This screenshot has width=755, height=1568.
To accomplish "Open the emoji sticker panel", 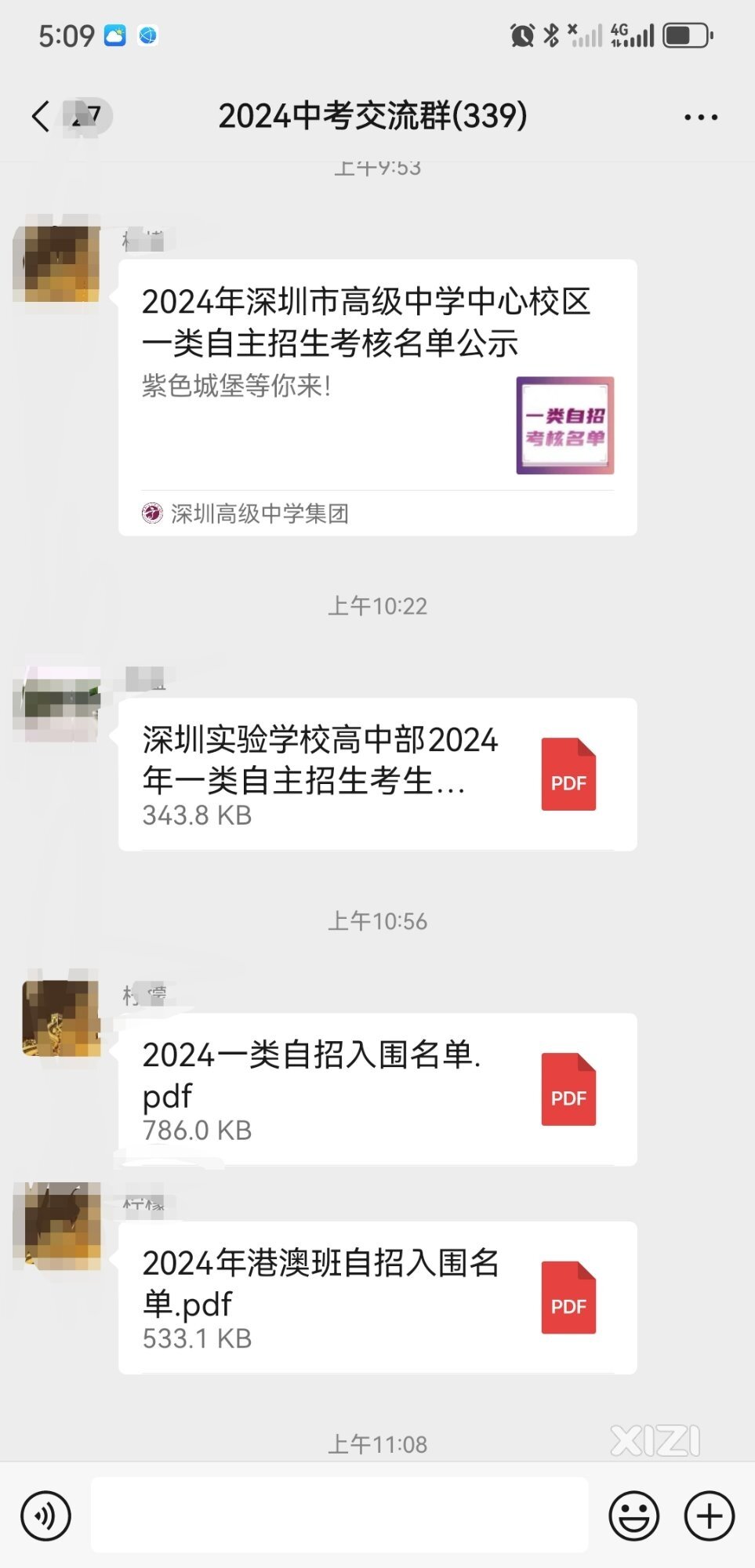I will [x=633, y=1515].
